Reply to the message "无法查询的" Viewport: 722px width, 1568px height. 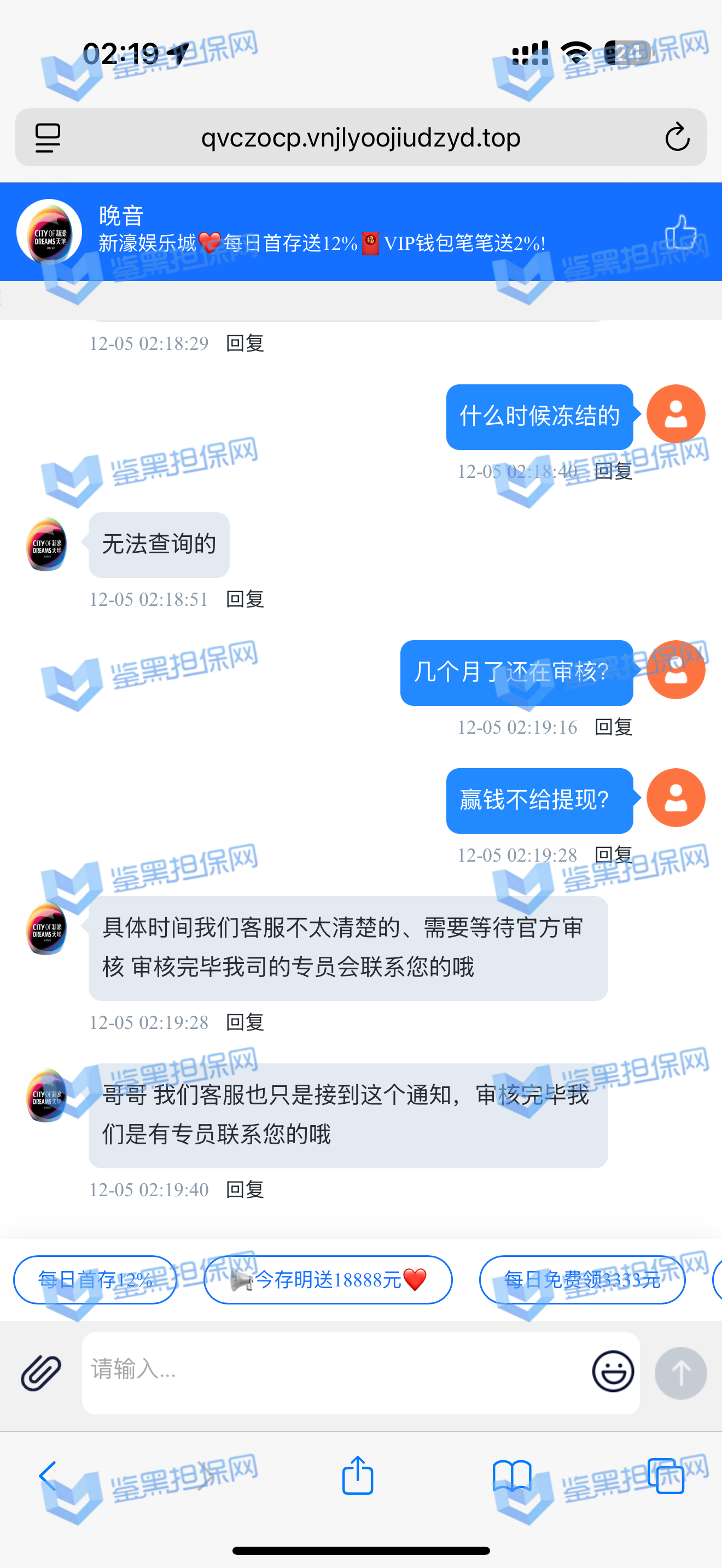pos(244,599)
